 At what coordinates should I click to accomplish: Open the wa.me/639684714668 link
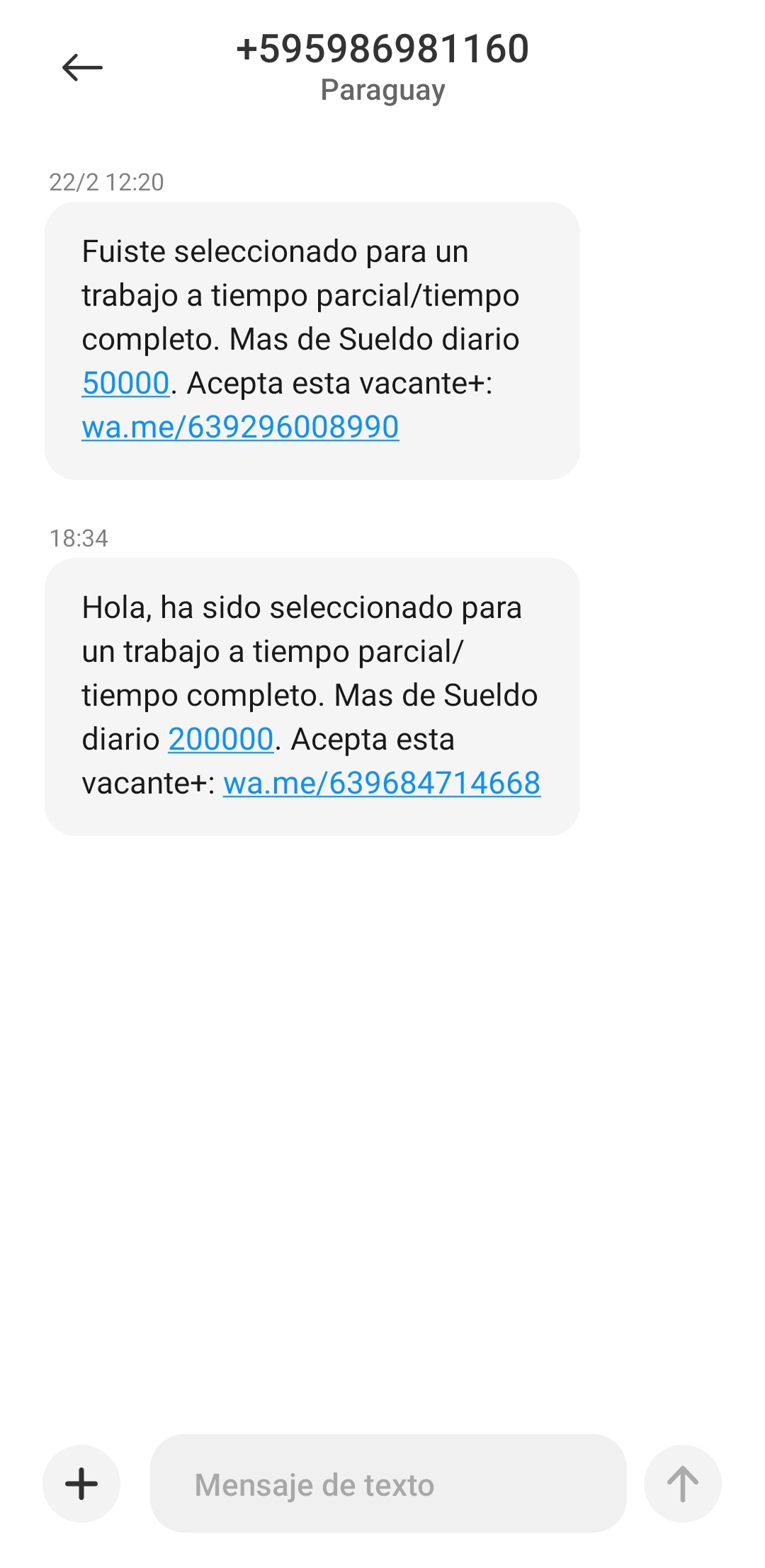[382, 784]
